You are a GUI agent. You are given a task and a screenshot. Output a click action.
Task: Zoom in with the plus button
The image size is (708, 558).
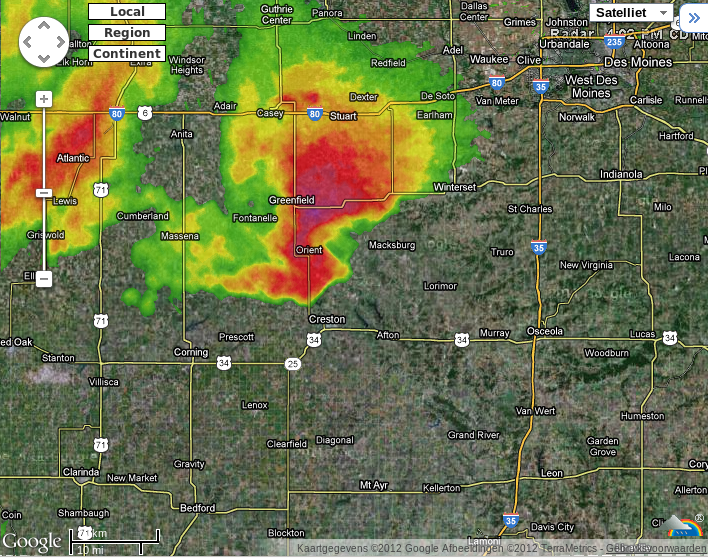44,99
